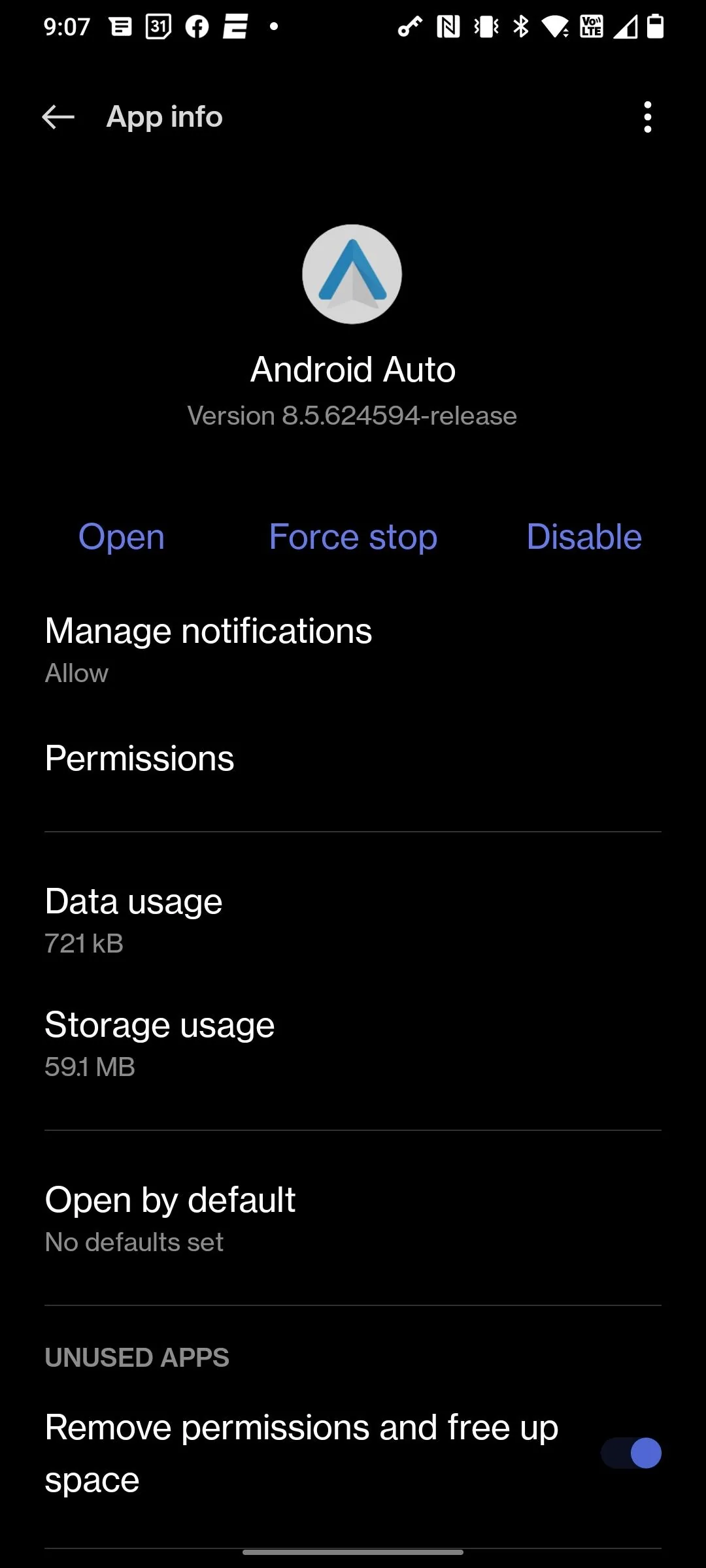Open Data usage details

coord(353,921)
